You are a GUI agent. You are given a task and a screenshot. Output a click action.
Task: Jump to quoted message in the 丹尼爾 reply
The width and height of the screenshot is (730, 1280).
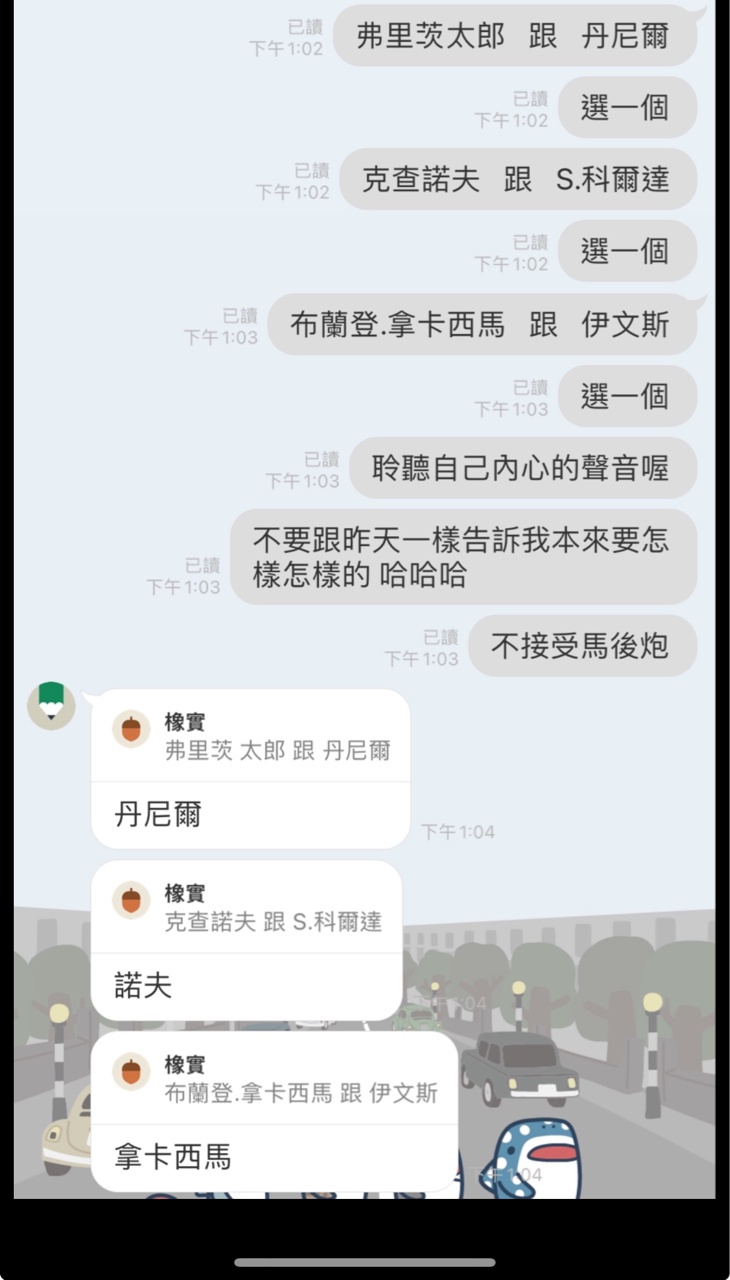tap(250, 737)
